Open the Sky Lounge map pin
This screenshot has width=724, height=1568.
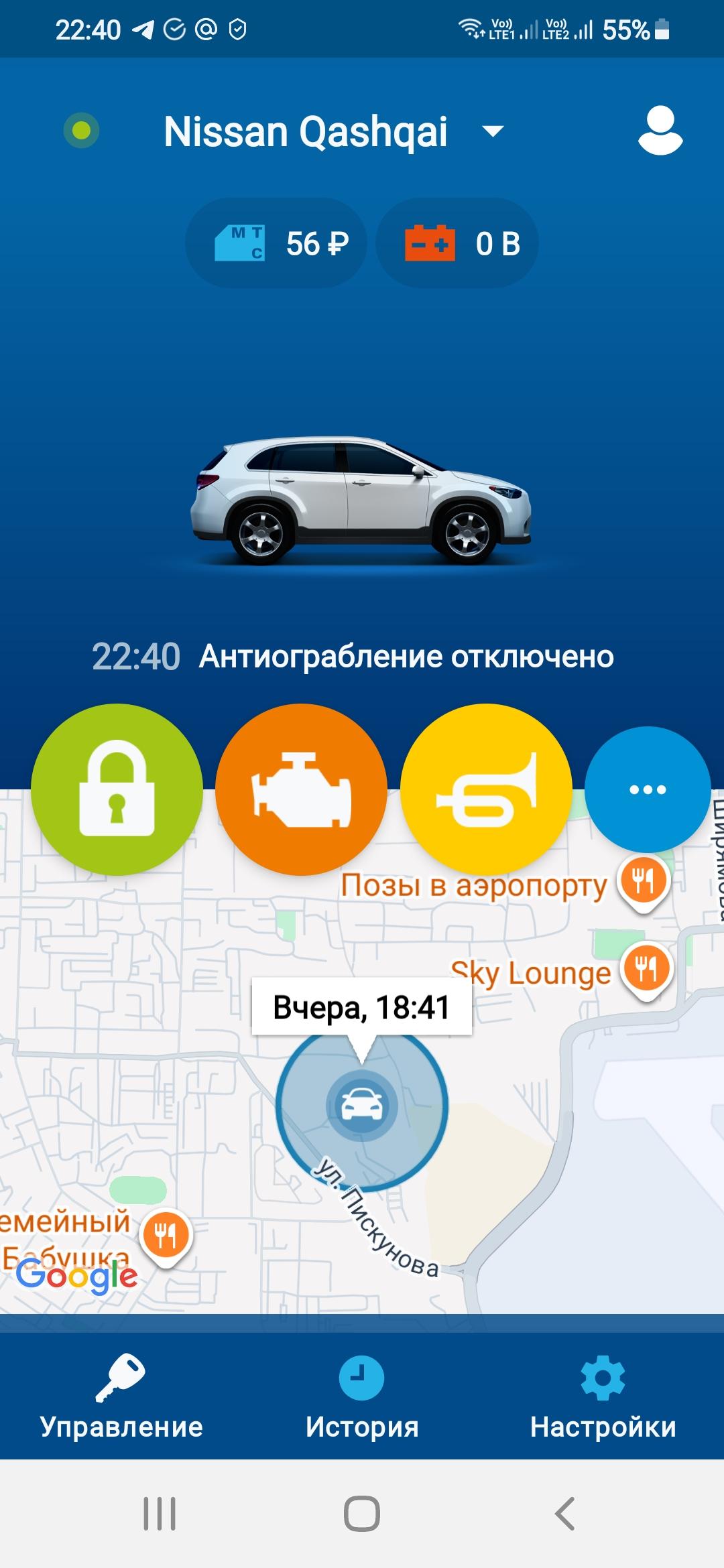[646, 969]
